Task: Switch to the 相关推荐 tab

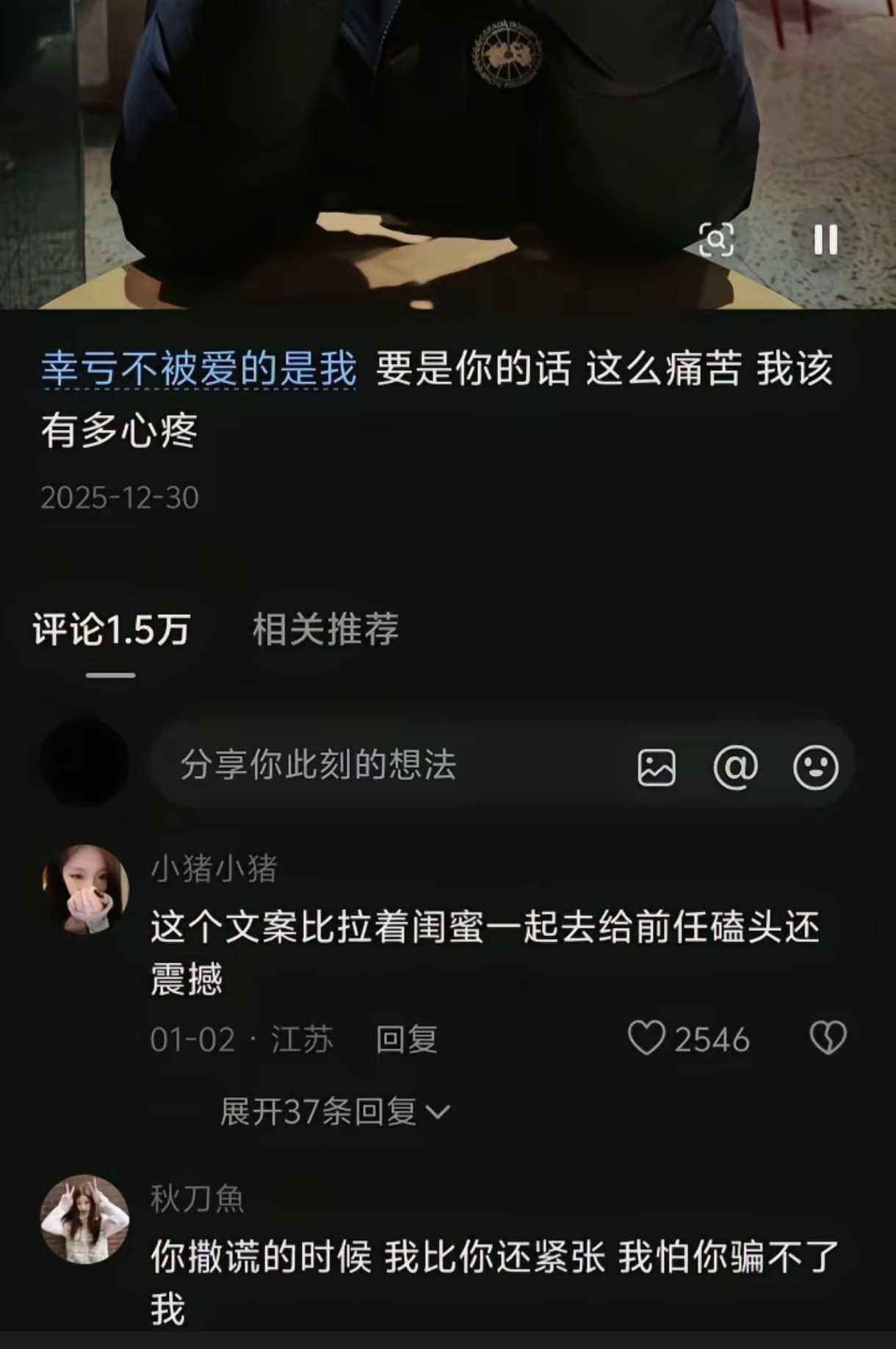Action: 325,630
